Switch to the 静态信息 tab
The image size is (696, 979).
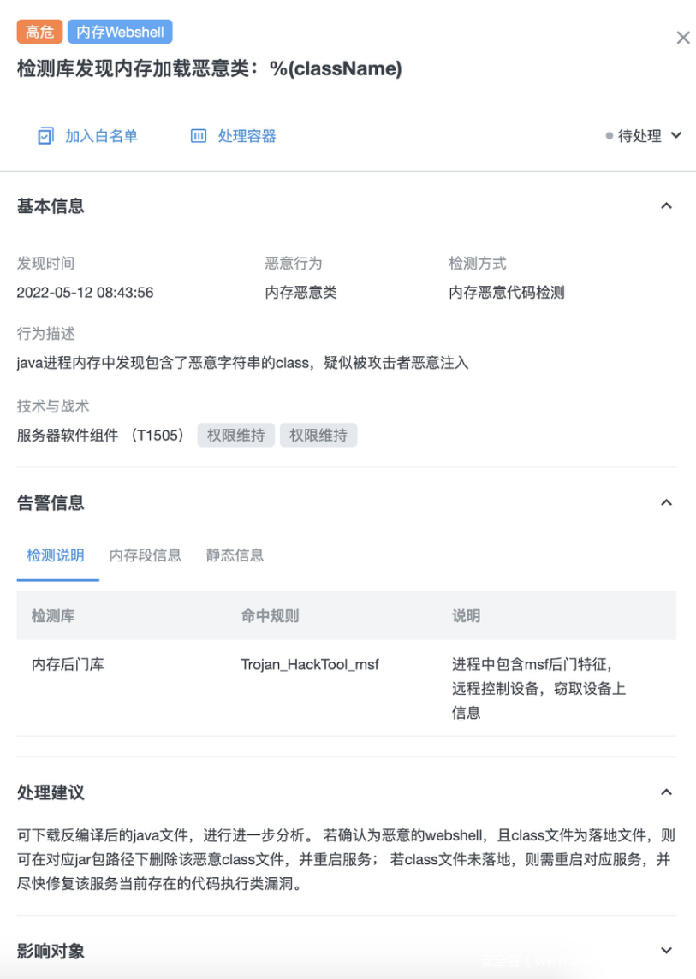[x=235, y=555]
